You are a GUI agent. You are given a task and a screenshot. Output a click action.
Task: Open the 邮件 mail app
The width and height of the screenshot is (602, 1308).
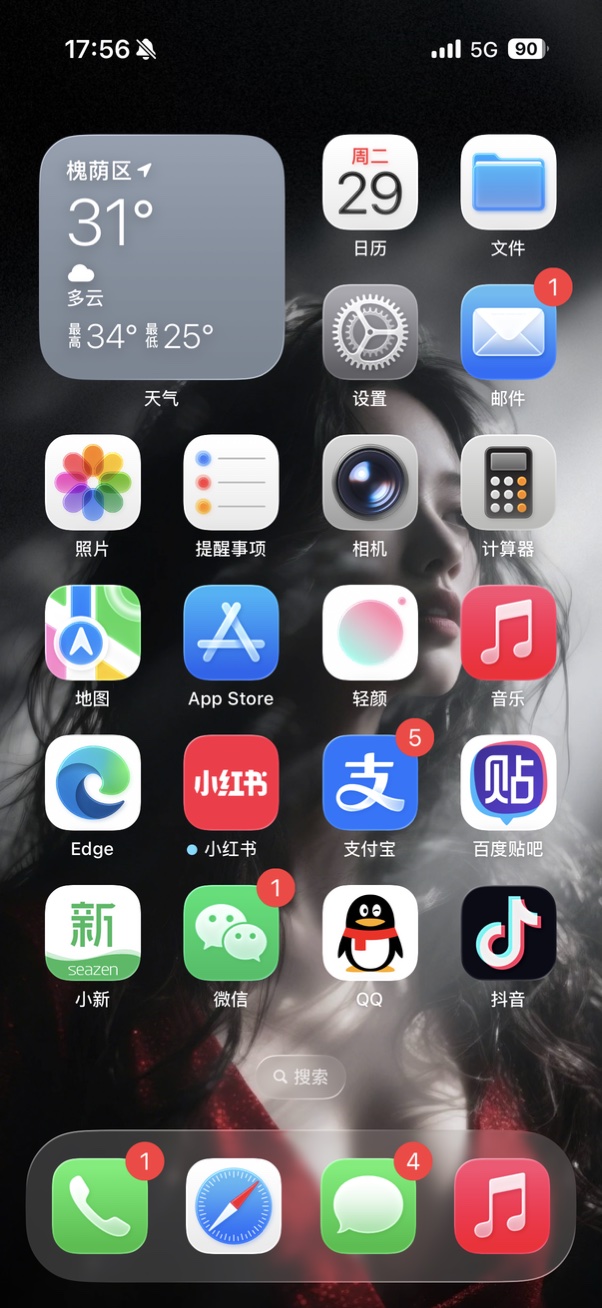coord(508,333)
